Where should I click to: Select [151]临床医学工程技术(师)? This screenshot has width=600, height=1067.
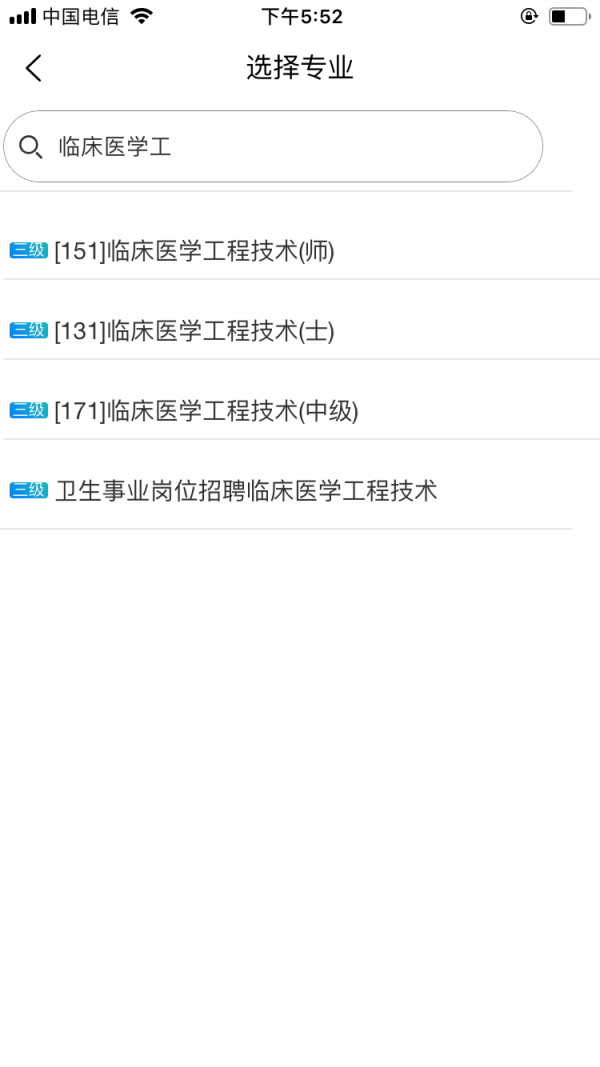pos(195,251)
